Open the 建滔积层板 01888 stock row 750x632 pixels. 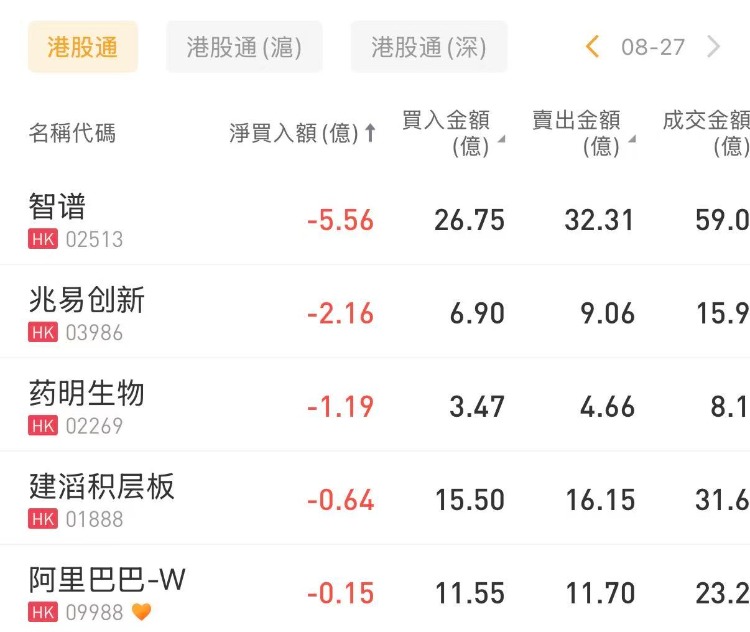pyautogui.click(x=375, y=498)
